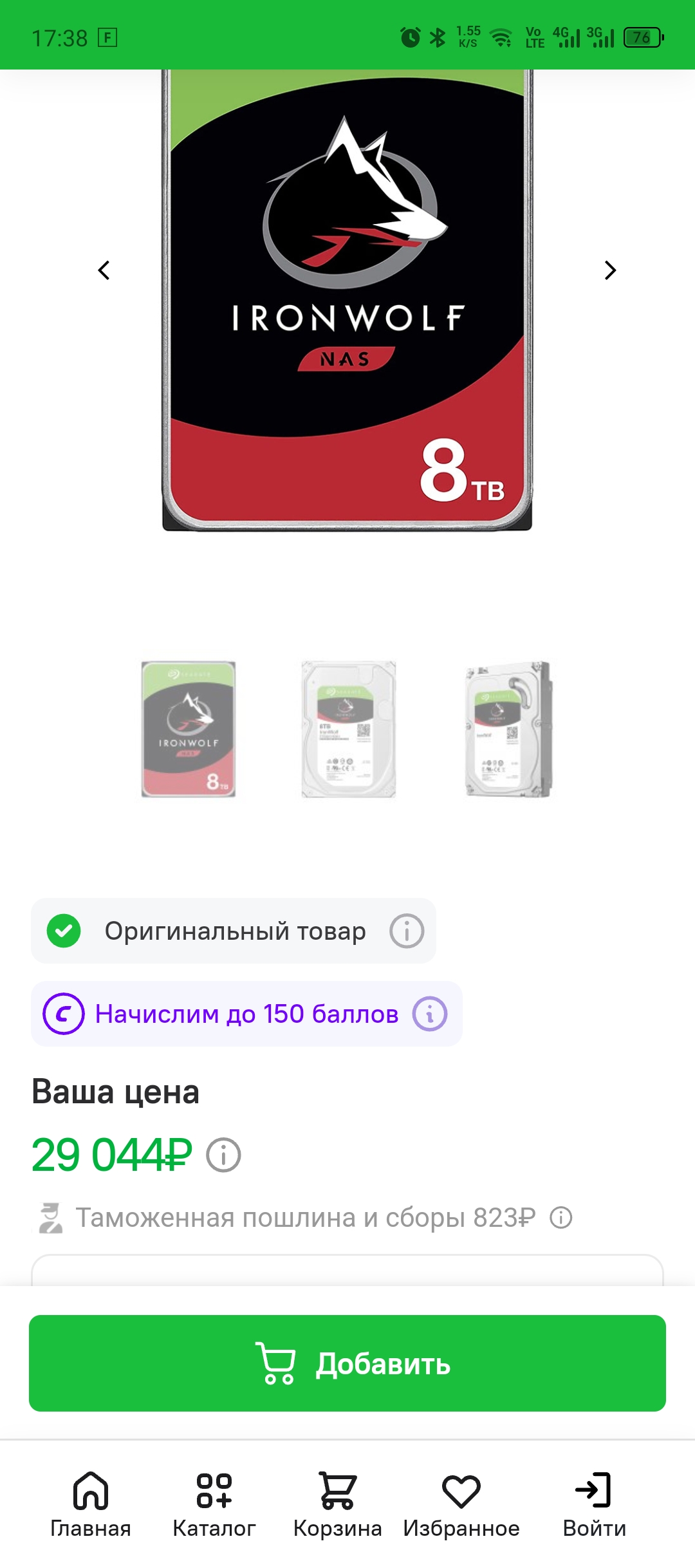This screenshot has width=695, height=1568.
Task: Open info icon next to the price
Action: coord(223,1155)
